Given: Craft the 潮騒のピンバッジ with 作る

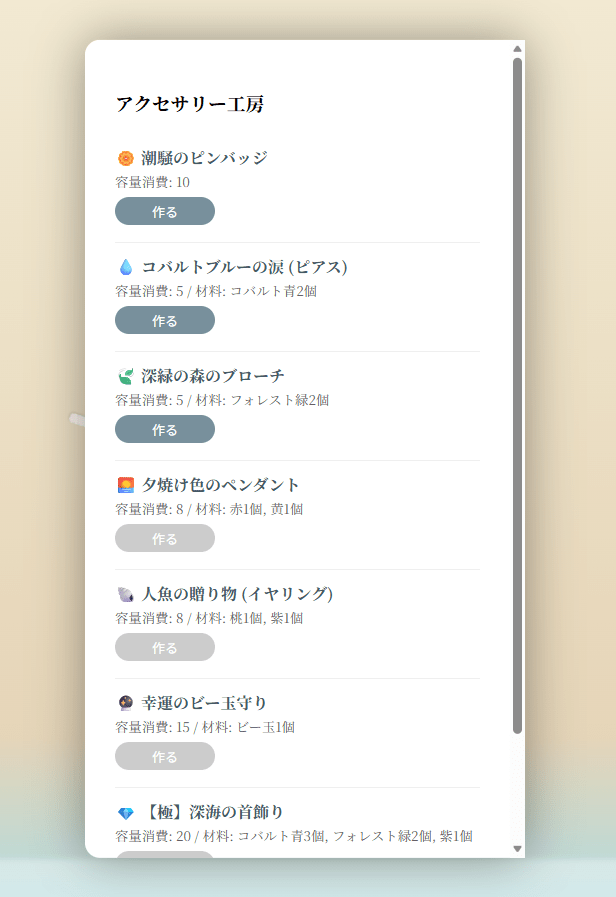Looking at the screenshot, I should 165,211.
